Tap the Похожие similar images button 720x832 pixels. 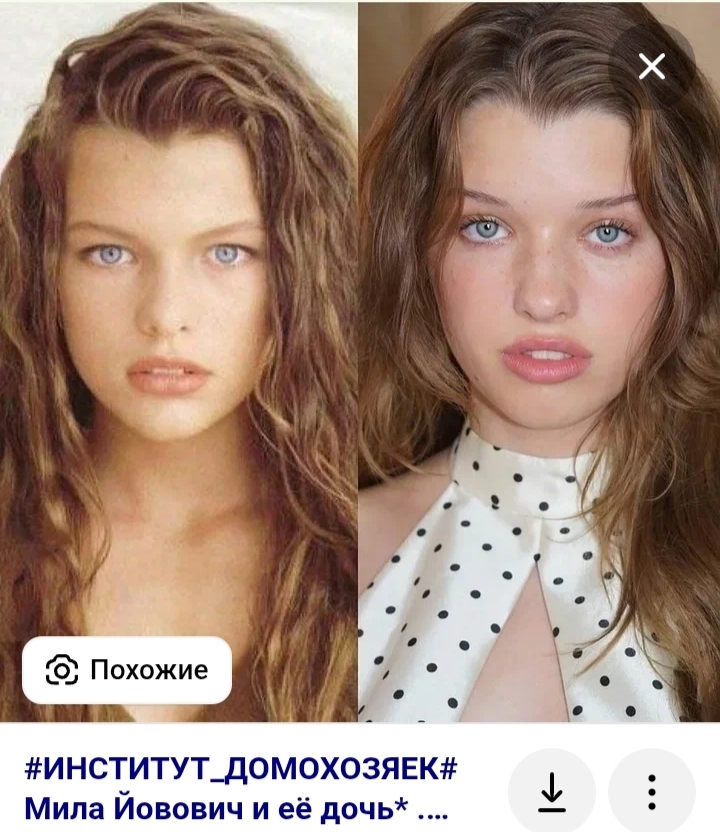tap(127, 670)
